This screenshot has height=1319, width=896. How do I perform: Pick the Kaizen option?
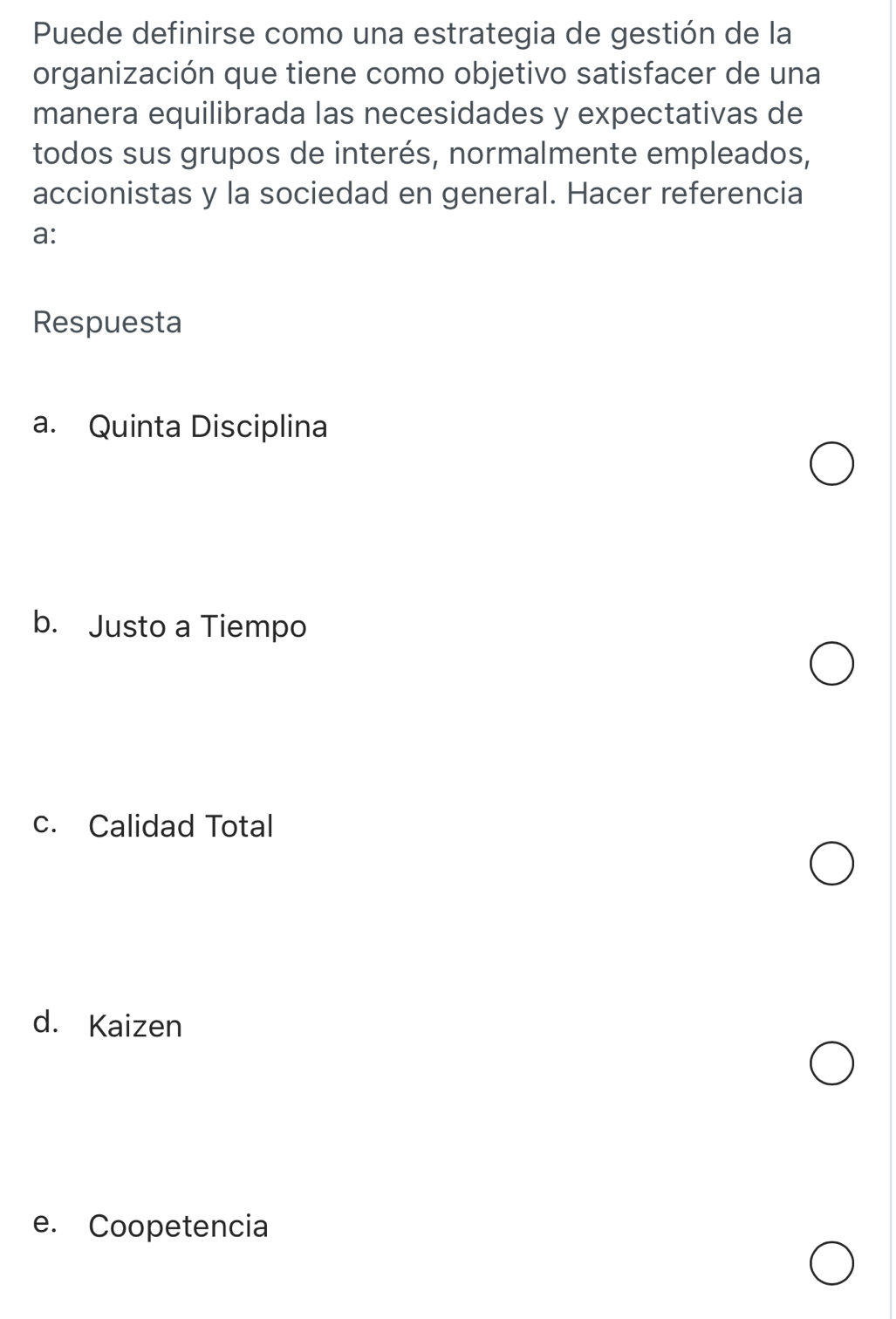tap(831, 1063)
